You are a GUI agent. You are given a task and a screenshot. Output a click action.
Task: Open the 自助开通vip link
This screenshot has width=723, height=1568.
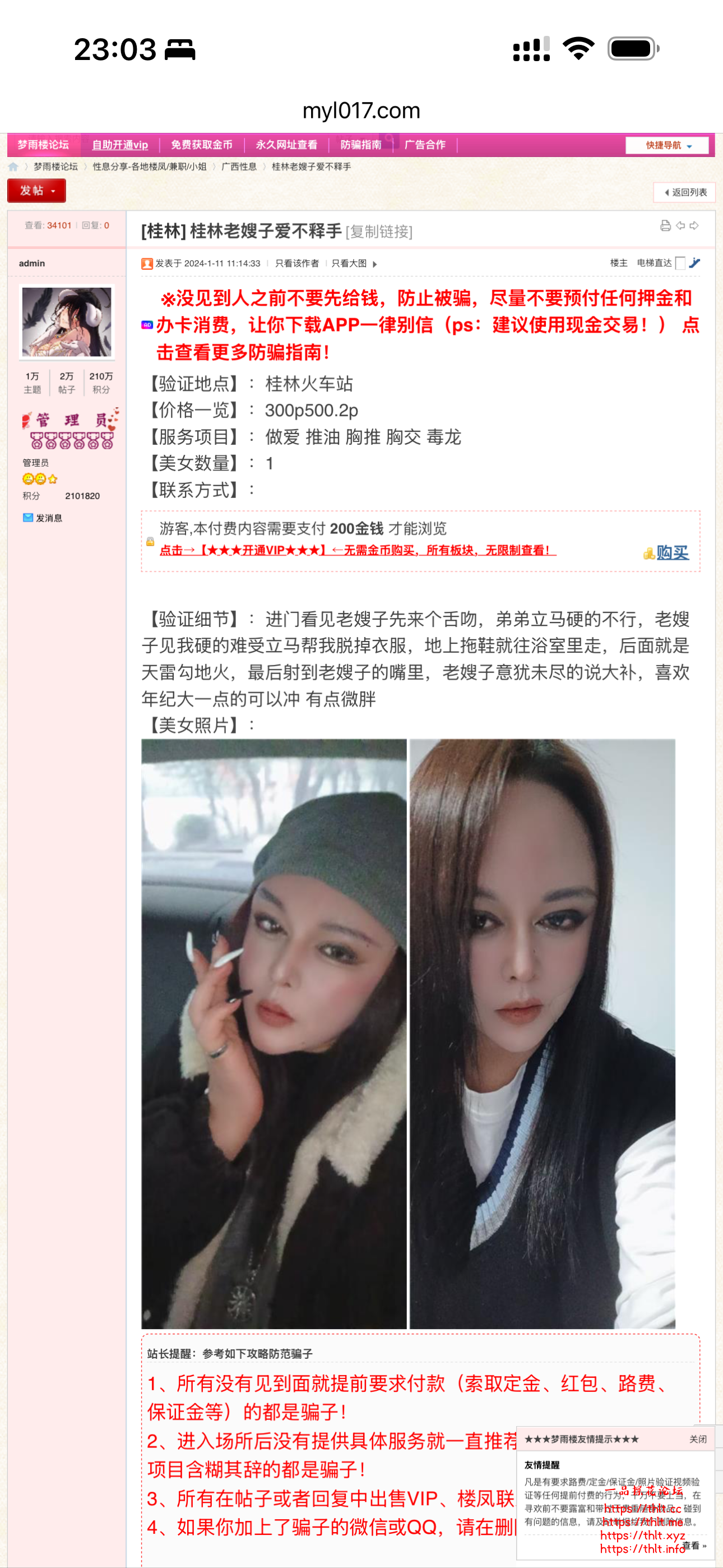(119, 145)
